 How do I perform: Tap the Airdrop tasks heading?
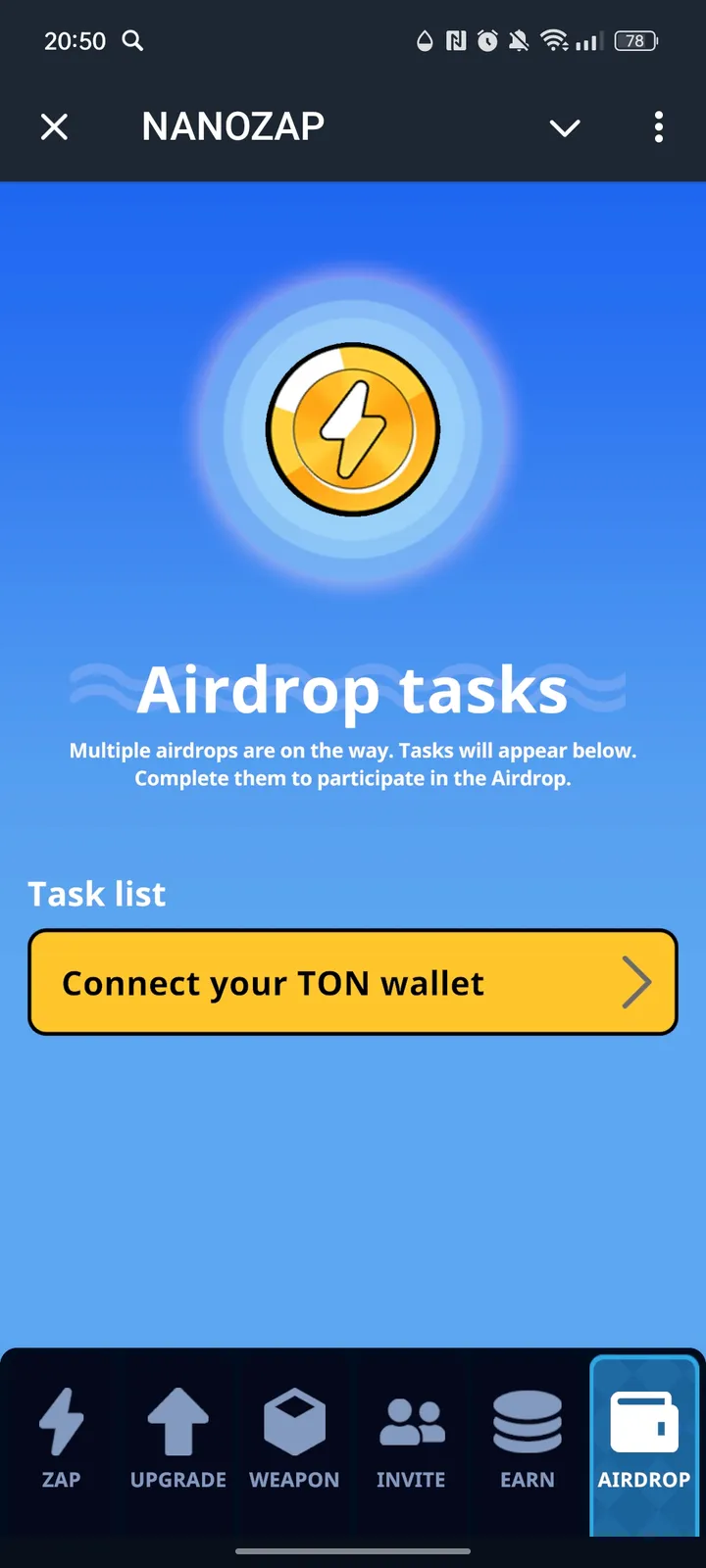(353, 689)
